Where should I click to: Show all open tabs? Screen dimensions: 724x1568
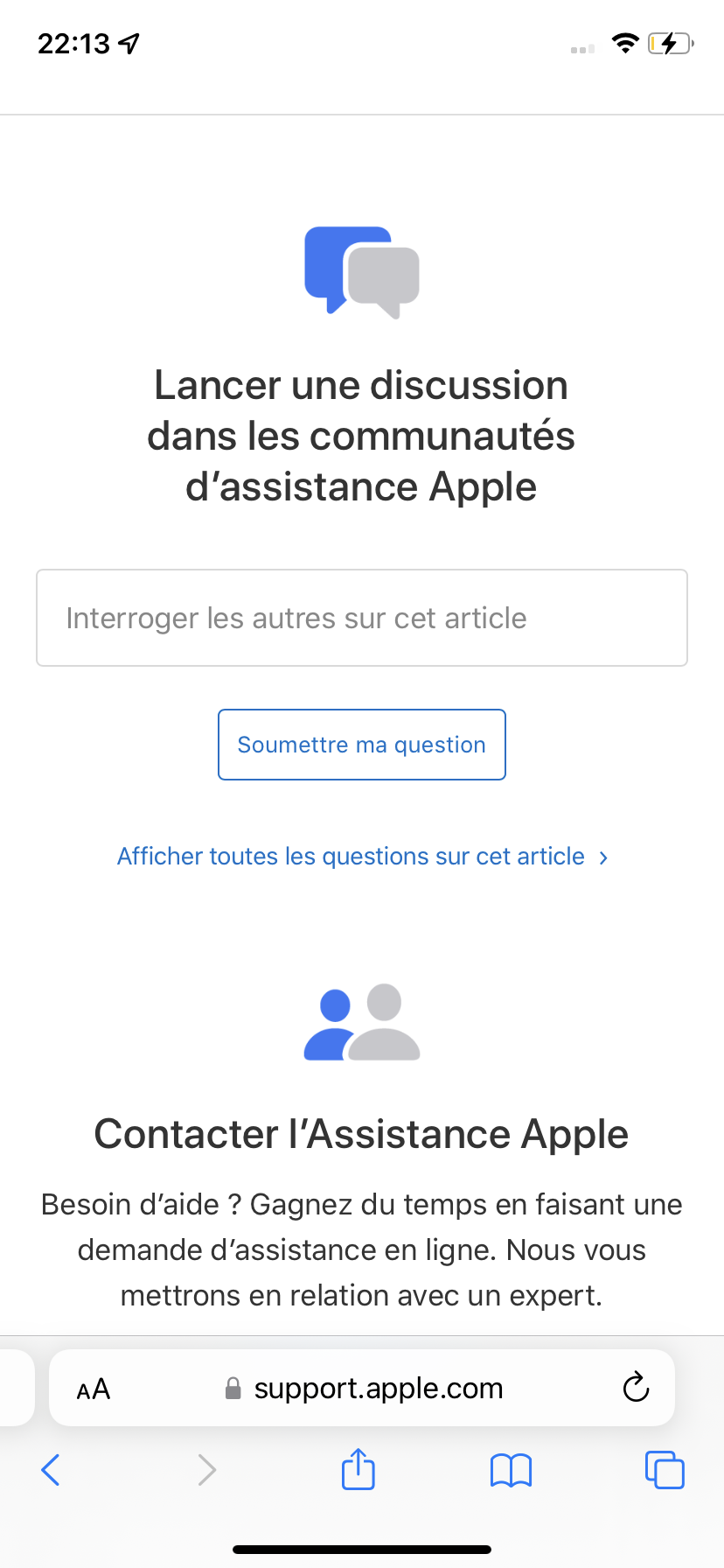coord(665,1470)
